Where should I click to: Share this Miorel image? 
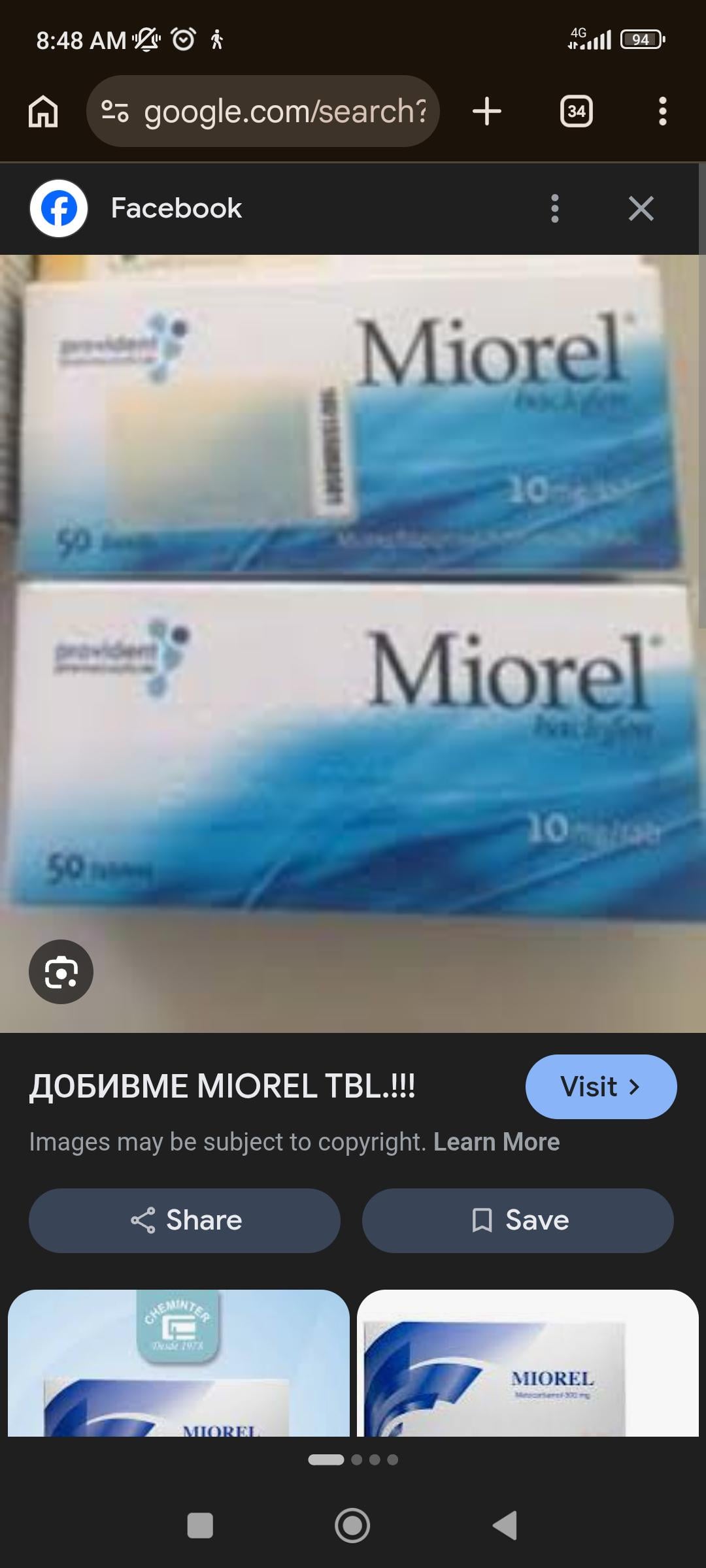point(184,1220)
